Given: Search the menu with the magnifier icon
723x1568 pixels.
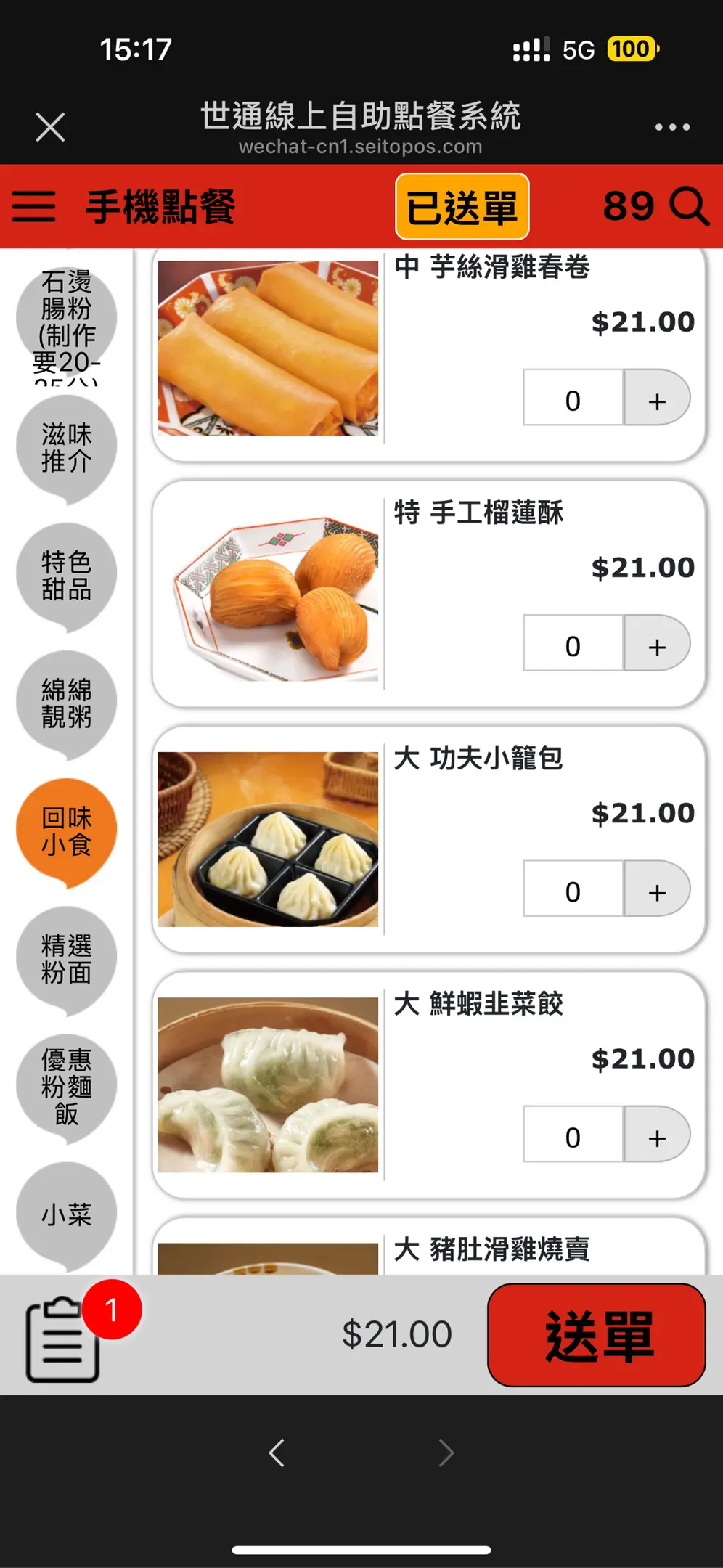Looking at the screenshot, I should pos(687,207).
